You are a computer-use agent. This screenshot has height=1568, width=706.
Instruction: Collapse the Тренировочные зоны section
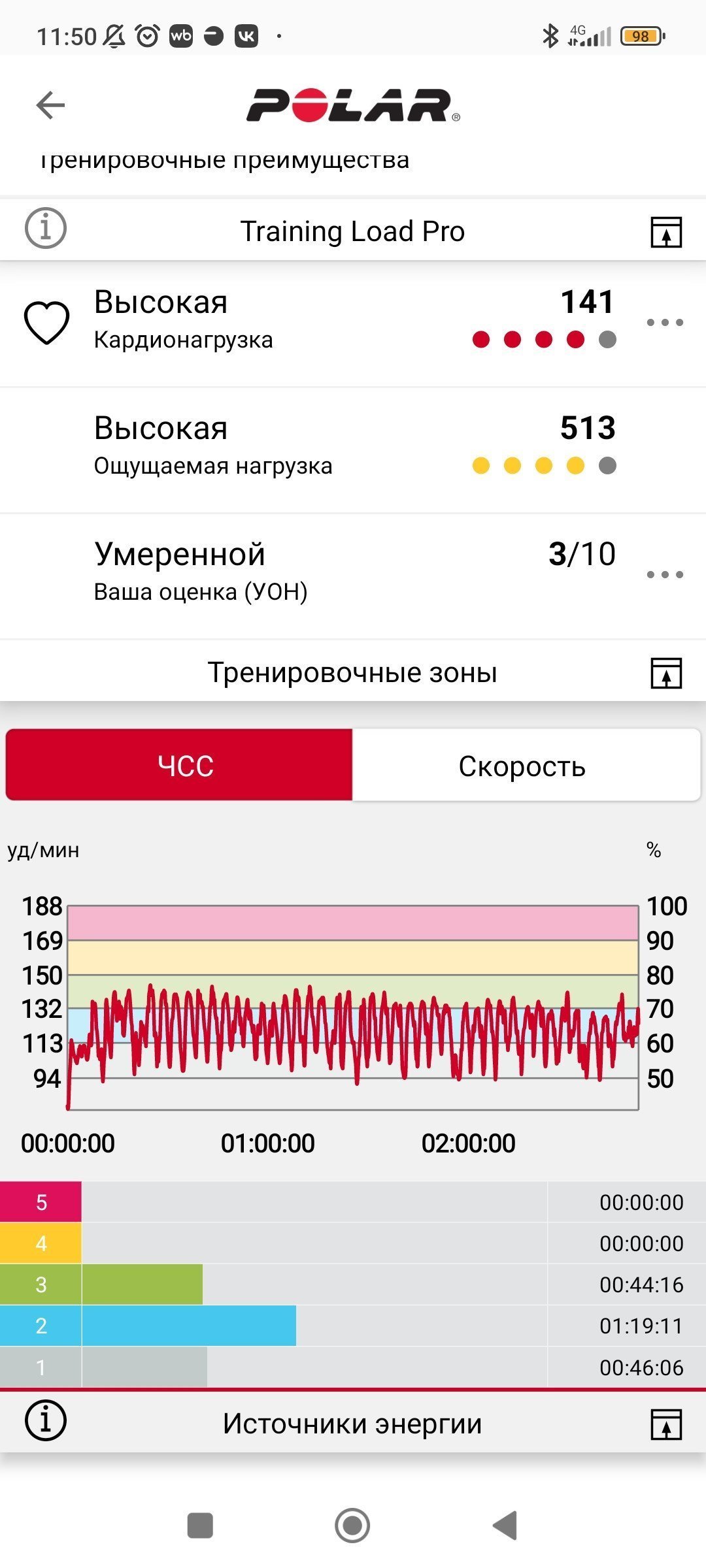(666, 673)
